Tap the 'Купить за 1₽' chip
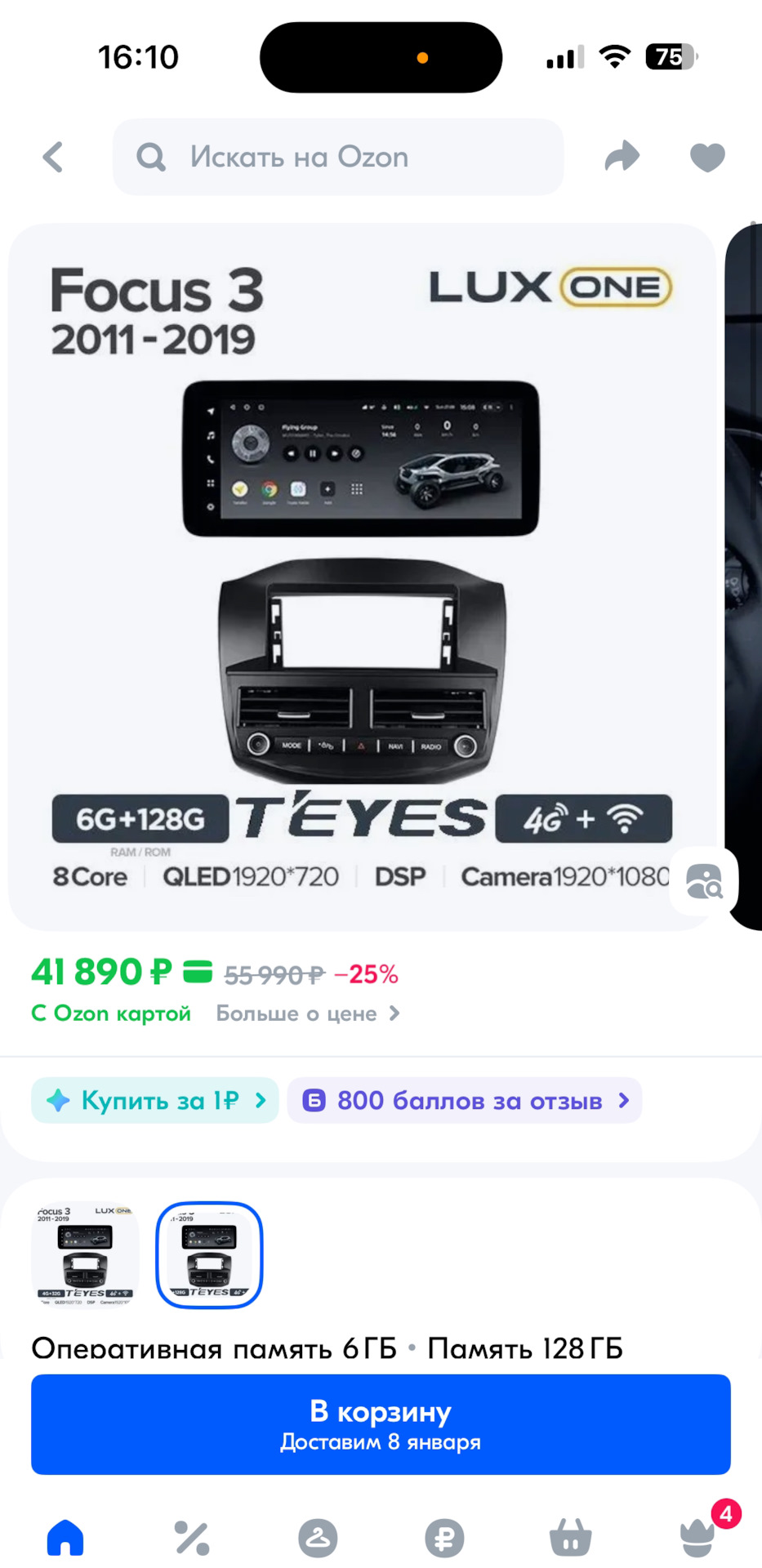Image resolution: width=762 pixels, height=1568 pixels. [155, 1100]
